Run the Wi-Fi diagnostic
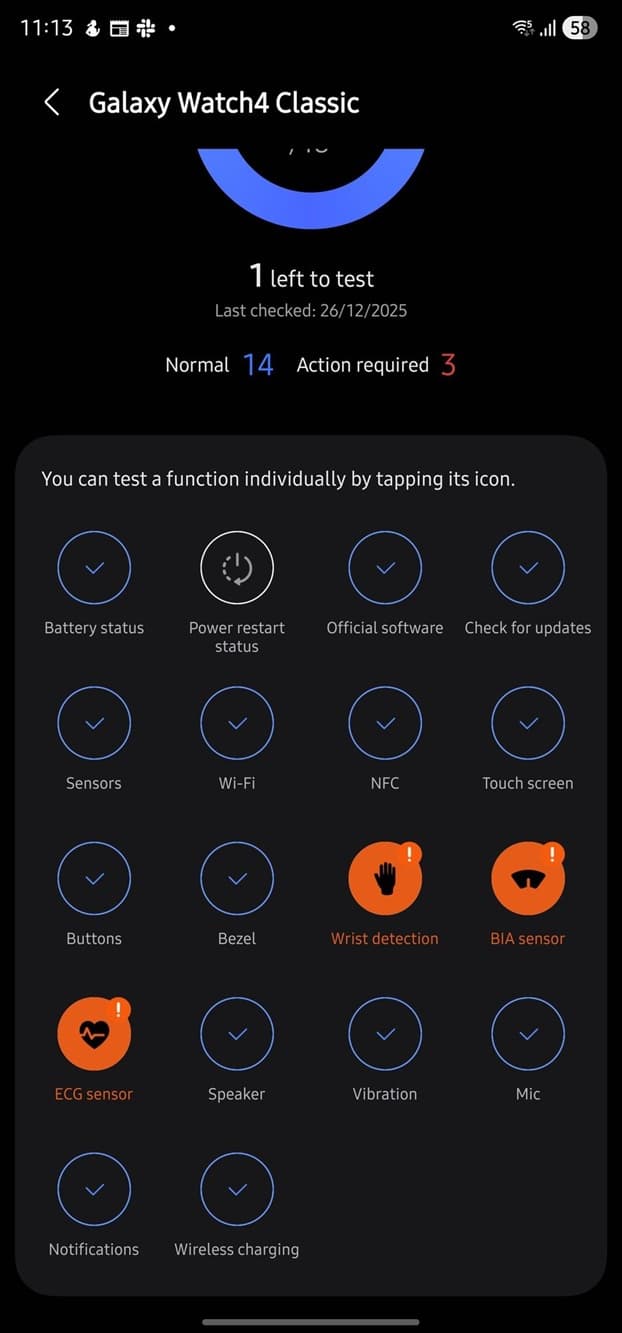622x1333 pixels. 237,723
